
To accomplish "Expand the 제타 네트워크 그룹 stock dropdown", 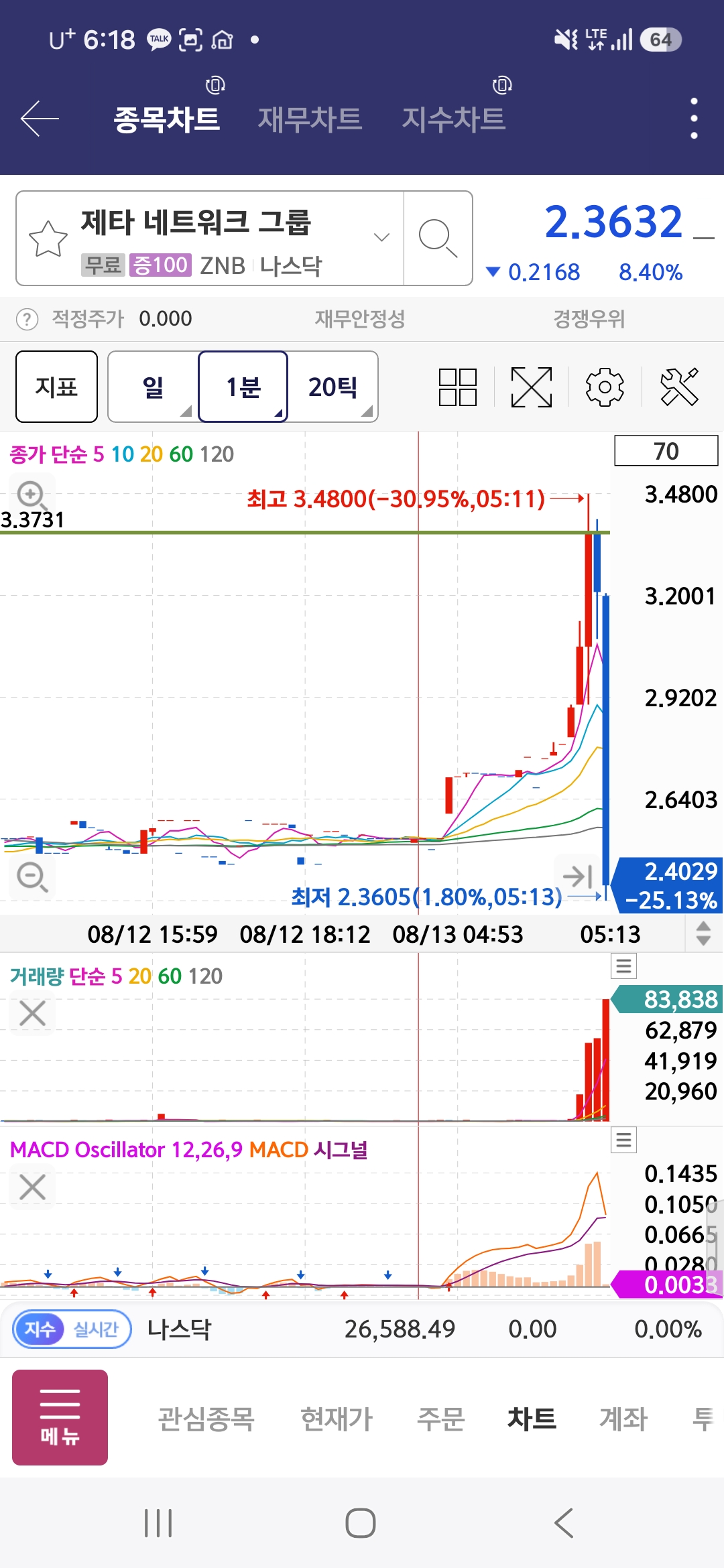I will click(x=381, y=237).
